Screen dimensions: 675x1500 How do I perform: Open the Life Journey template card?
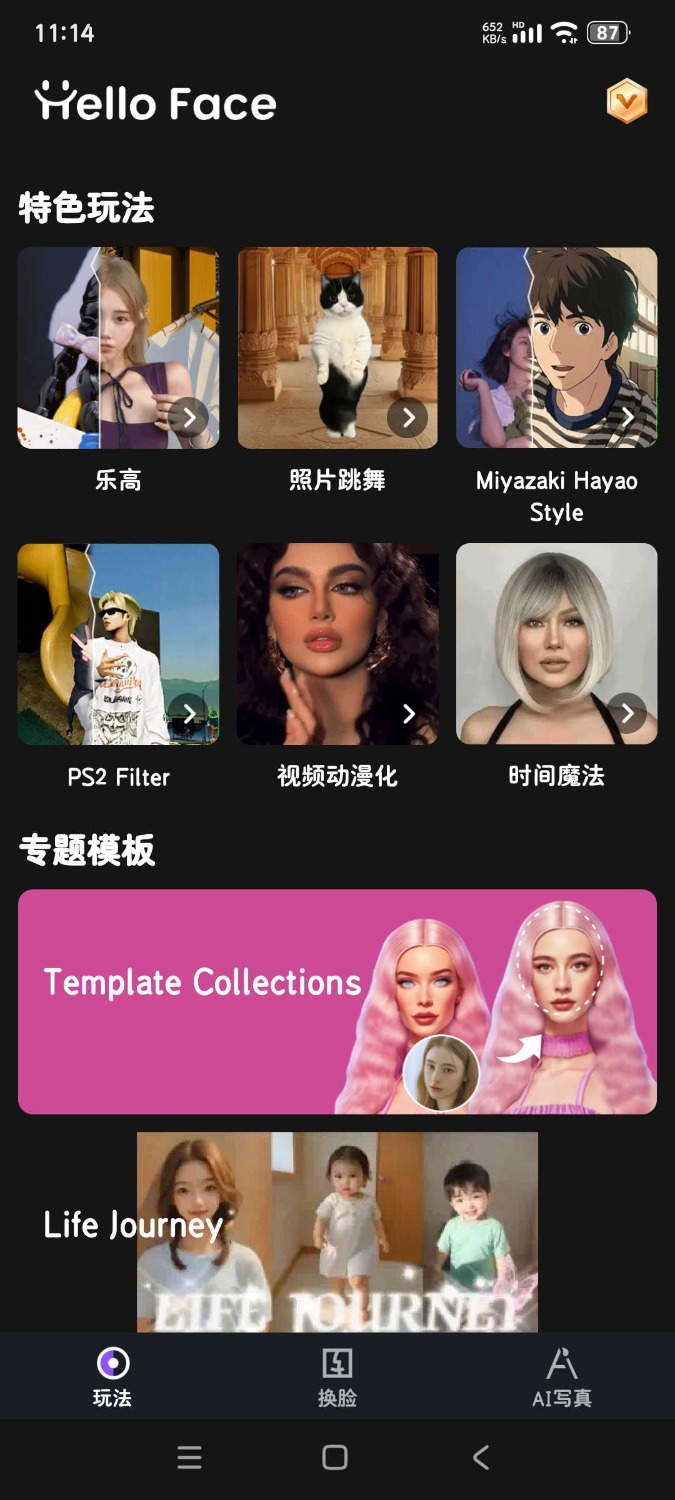(x=337, y=1231)
